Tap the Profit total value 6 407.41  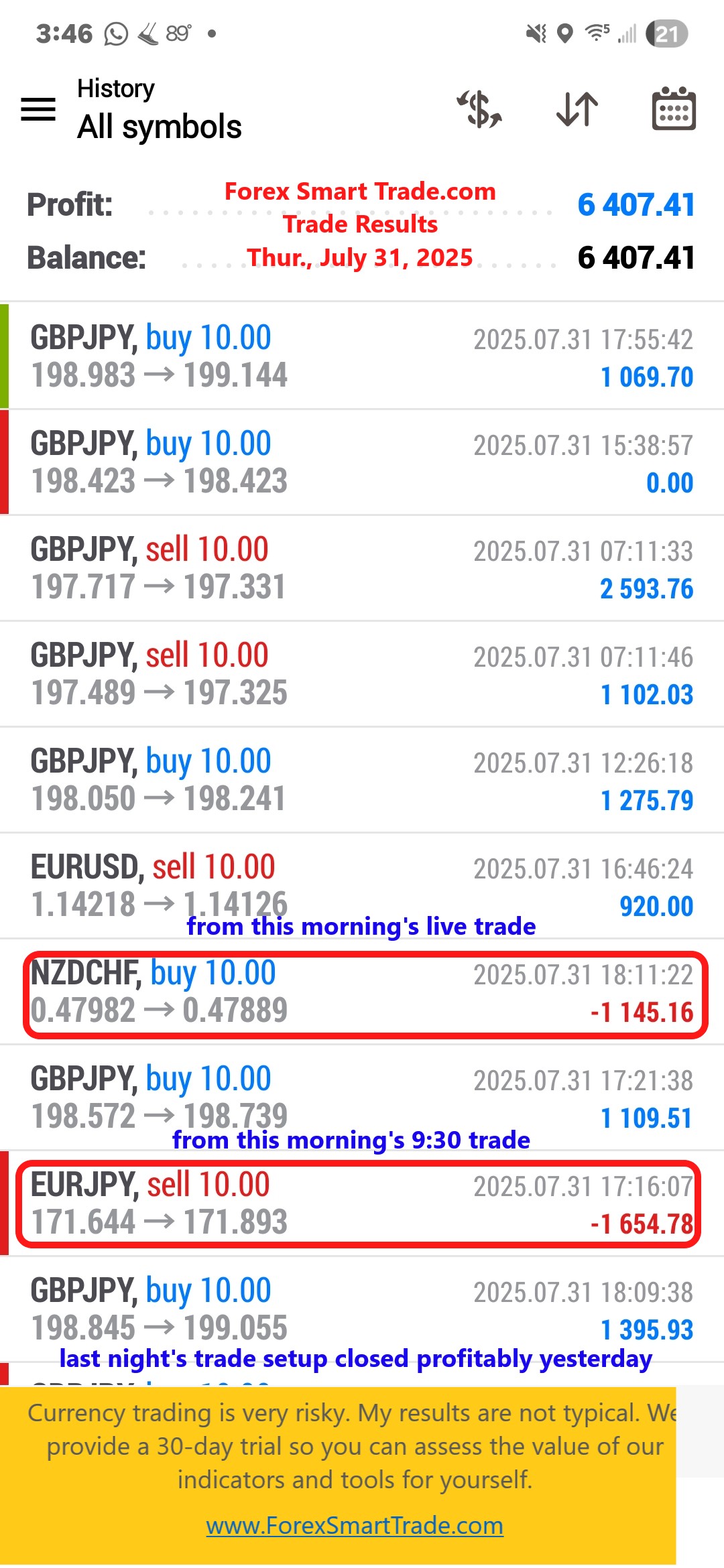coord(636,206)
